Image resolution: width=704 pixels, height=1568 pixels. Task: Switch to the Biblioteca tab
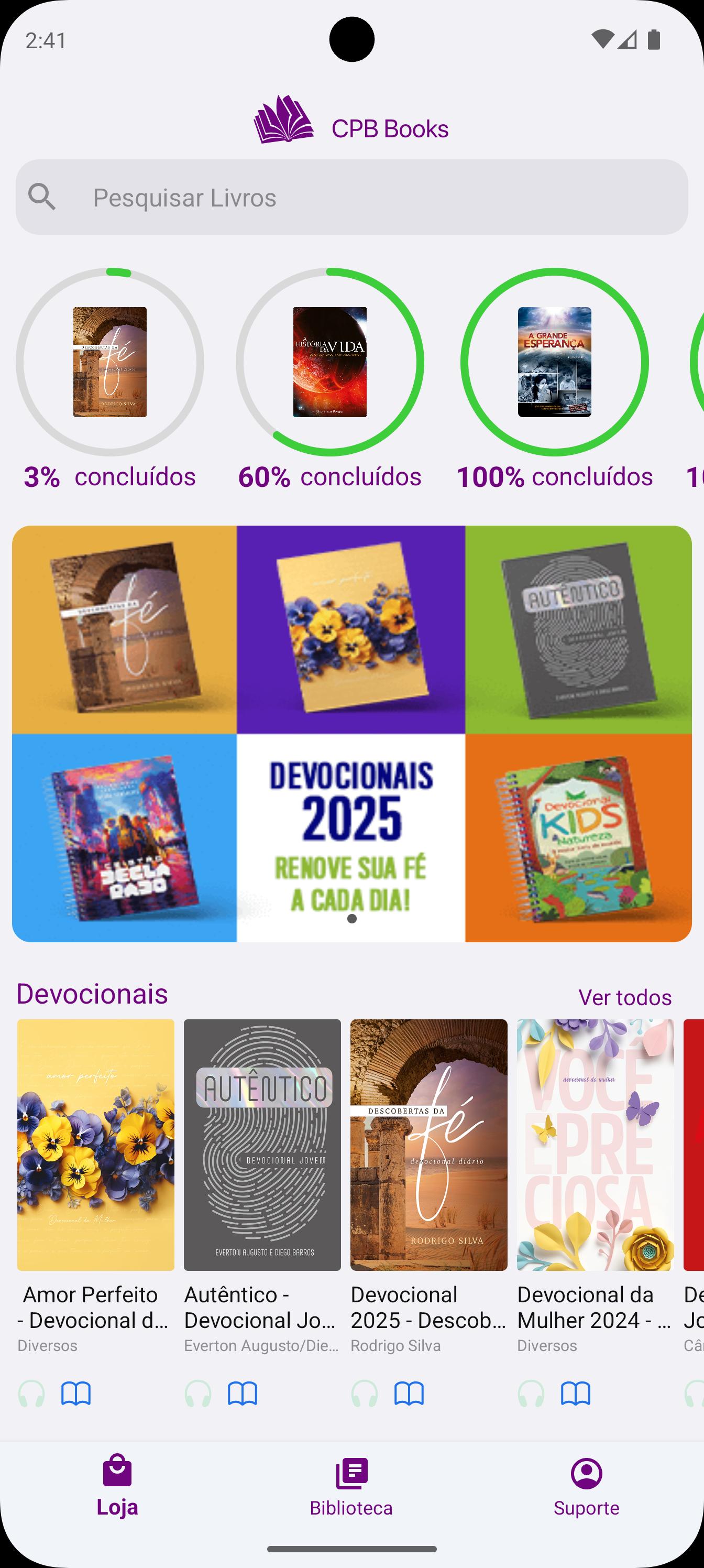coord(351,1486)
